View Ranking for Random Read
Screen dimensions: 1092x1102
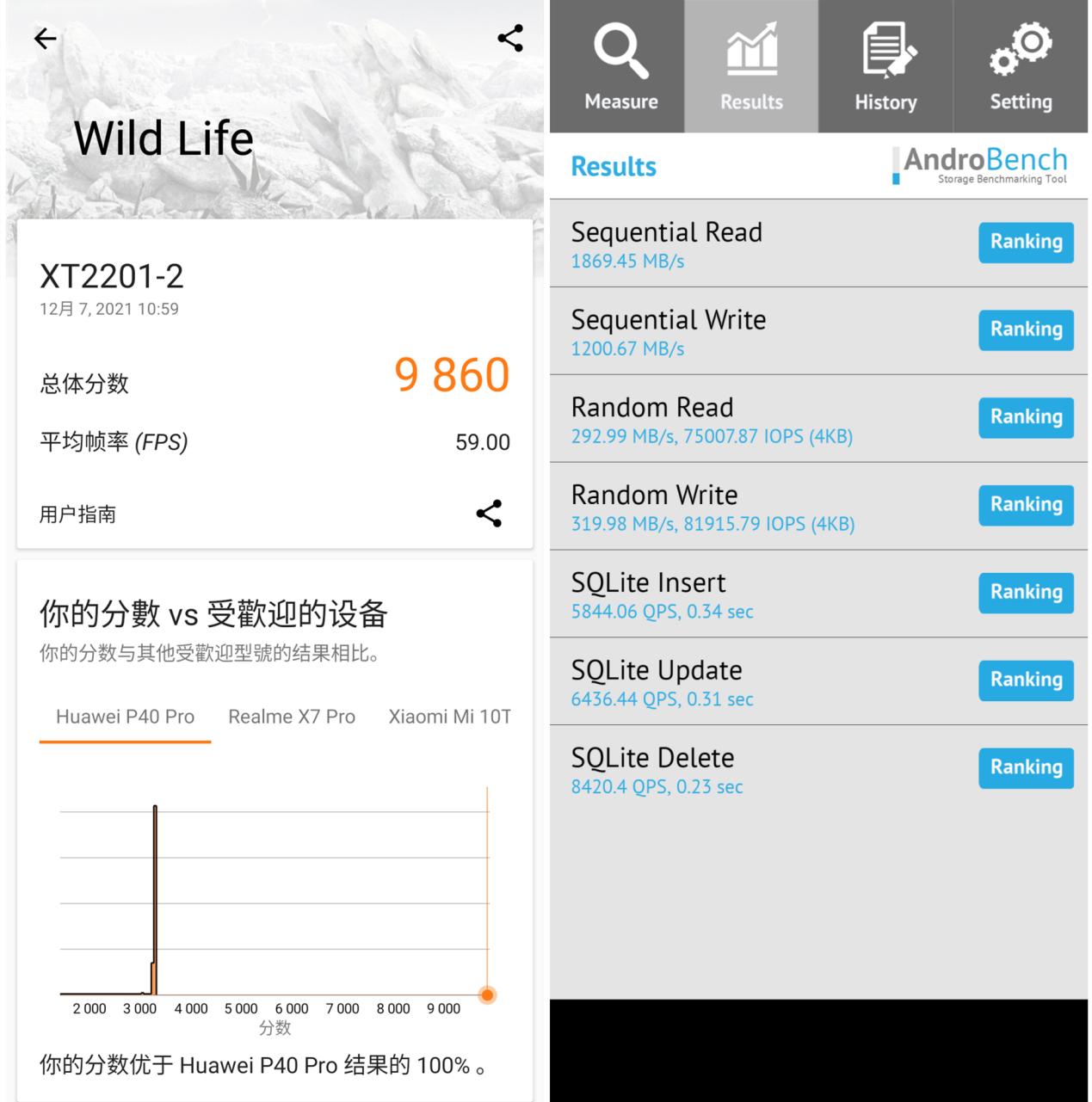[1026, 417]
